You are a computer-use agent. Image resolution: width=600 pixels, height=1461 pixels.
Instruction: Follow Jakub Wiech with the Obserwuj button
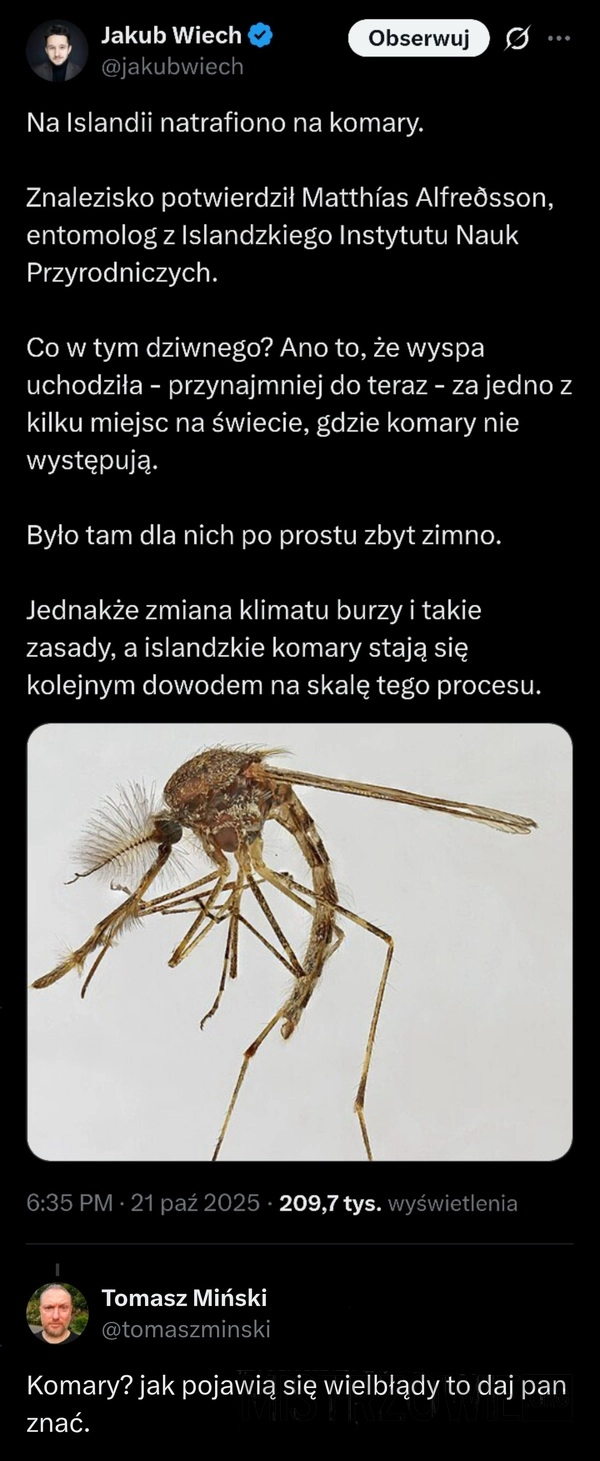tap(418, 38)
